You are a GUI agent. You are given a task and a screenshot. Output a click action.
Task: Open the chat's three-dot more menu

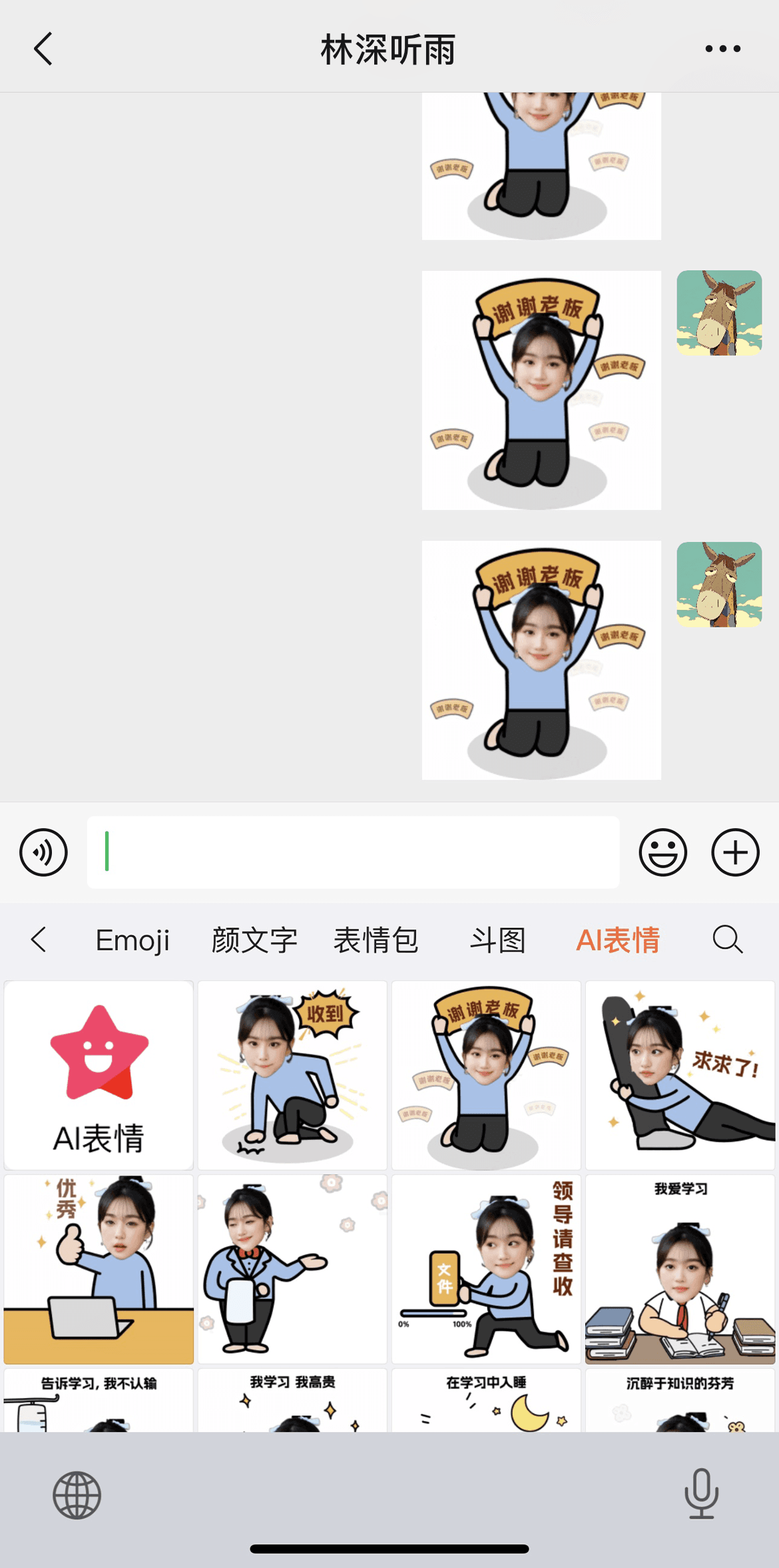pyautogui.click(x=722, y=49)
